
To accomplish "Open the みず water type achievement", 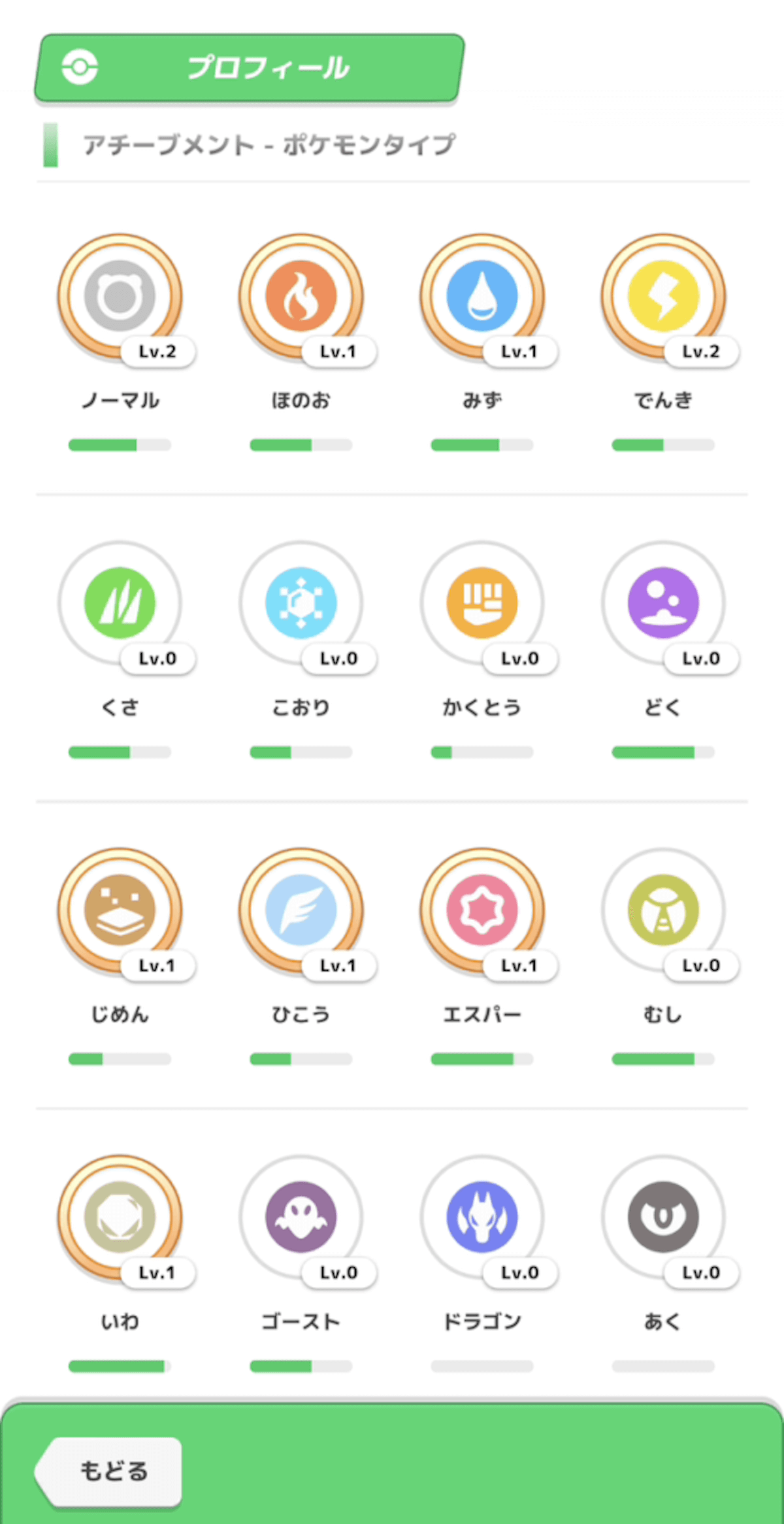I will [x=482, y=296].
